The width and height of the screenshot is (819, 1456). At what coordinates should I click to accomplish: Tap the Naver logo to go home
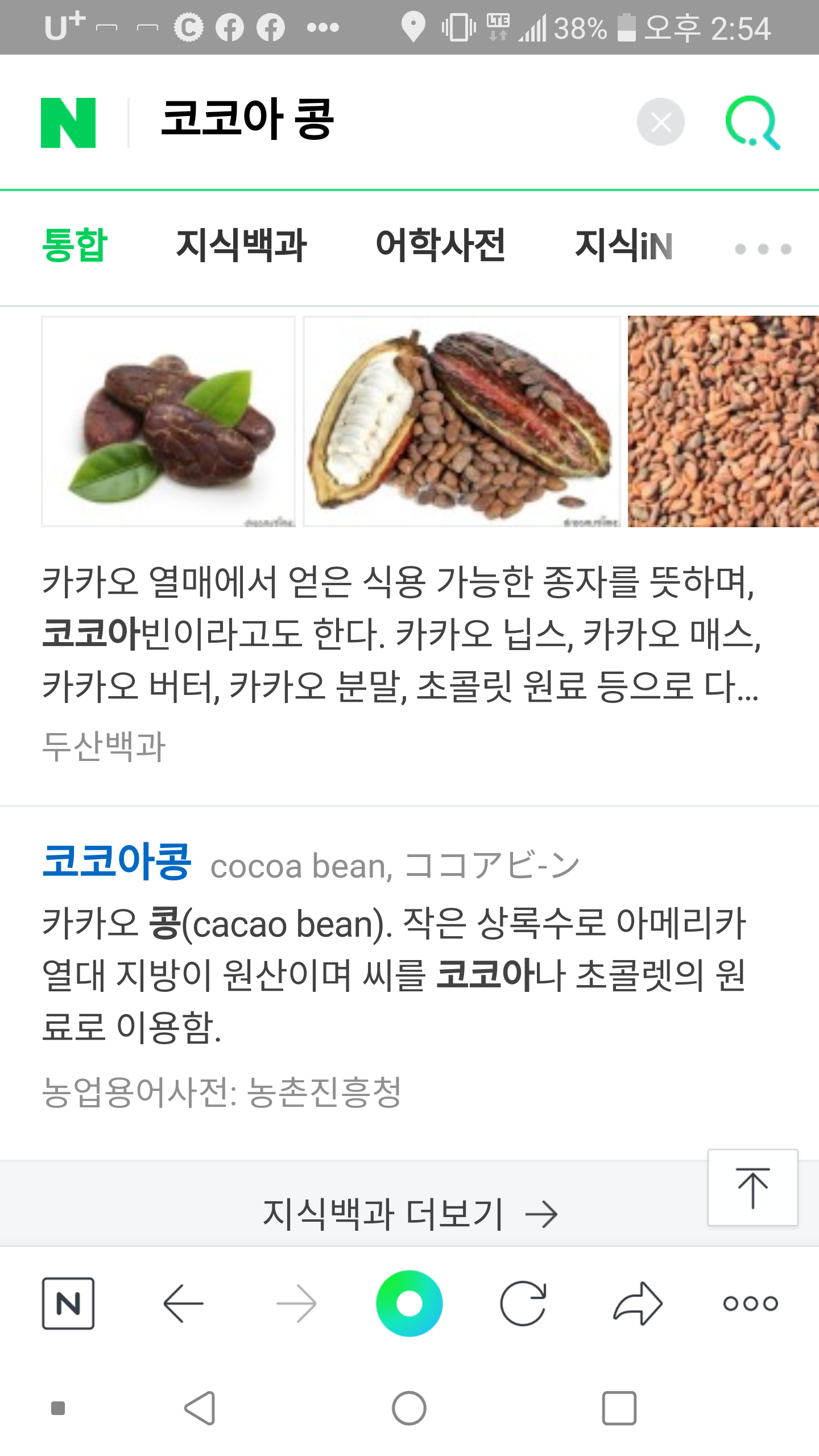pos(68,123)
